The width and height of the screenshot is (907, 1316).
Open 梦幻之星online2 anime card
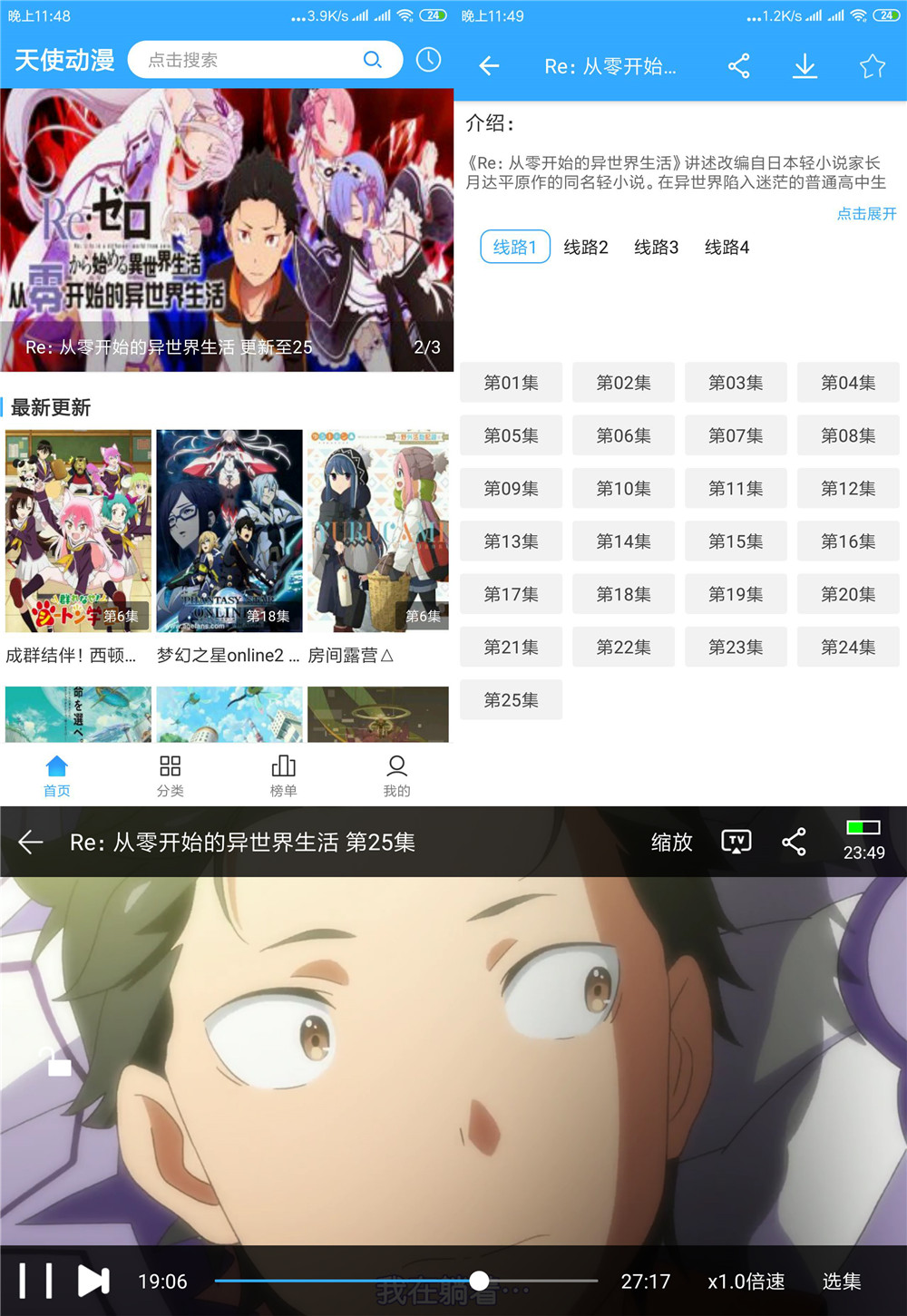(x=229, y=531)
